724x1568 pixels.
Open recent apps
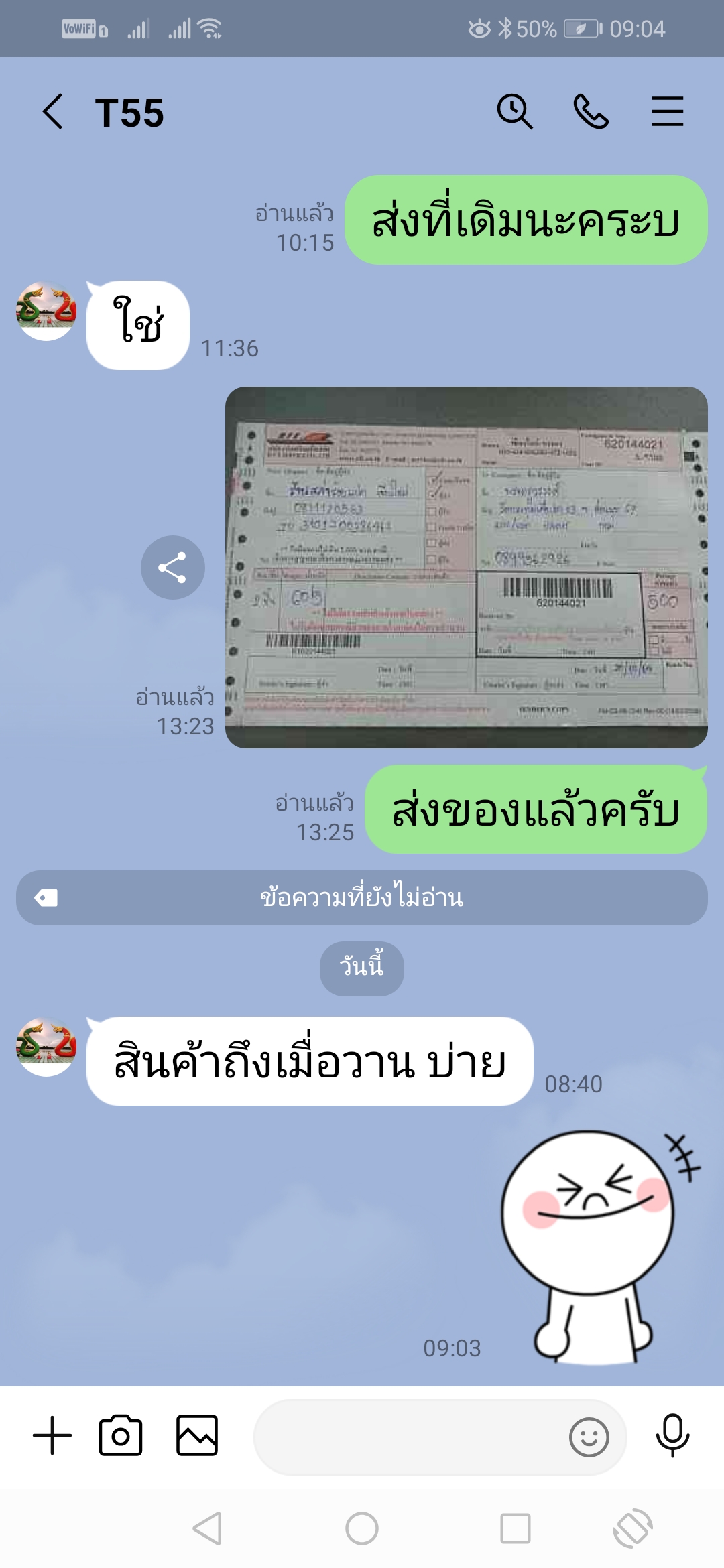515,1528
